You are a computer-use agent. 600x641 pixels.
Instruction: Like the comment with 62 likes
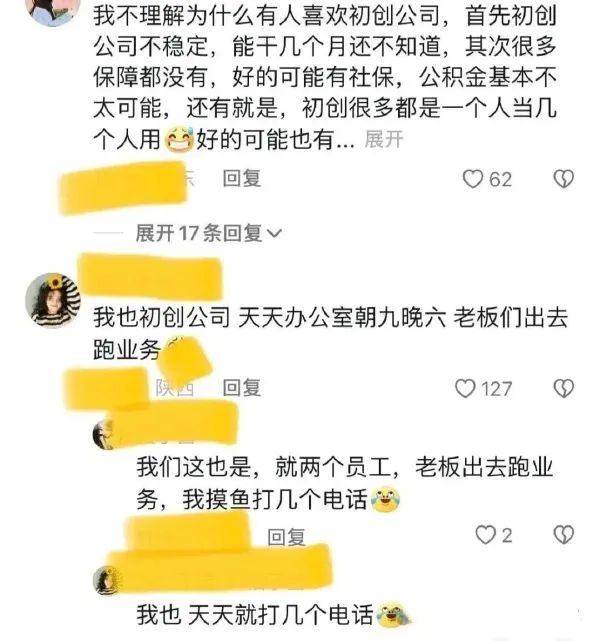473,179
